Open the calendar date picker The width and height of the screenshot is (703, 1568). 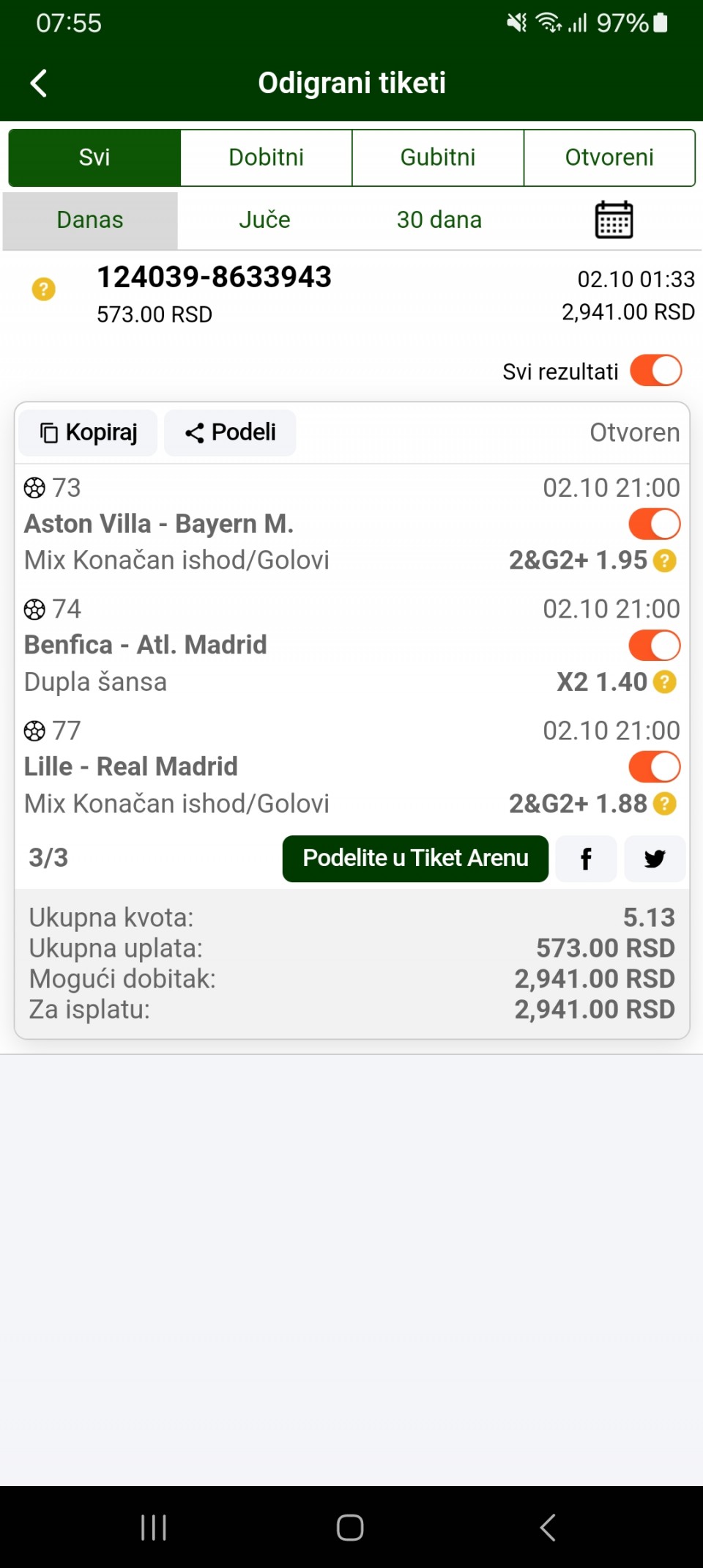coord(614,220)
